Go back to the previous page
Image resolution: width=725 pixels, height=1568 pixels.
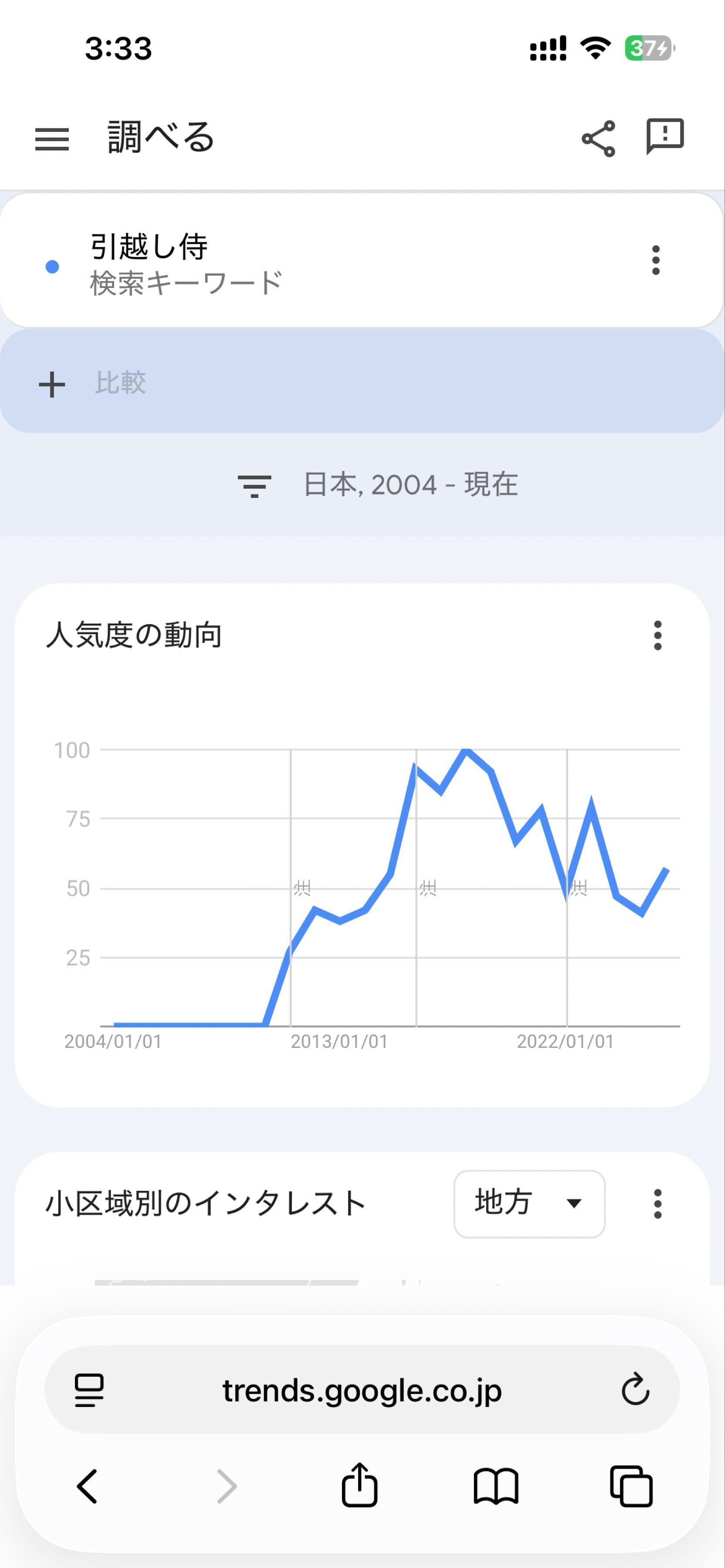[x=87, y=1486]
